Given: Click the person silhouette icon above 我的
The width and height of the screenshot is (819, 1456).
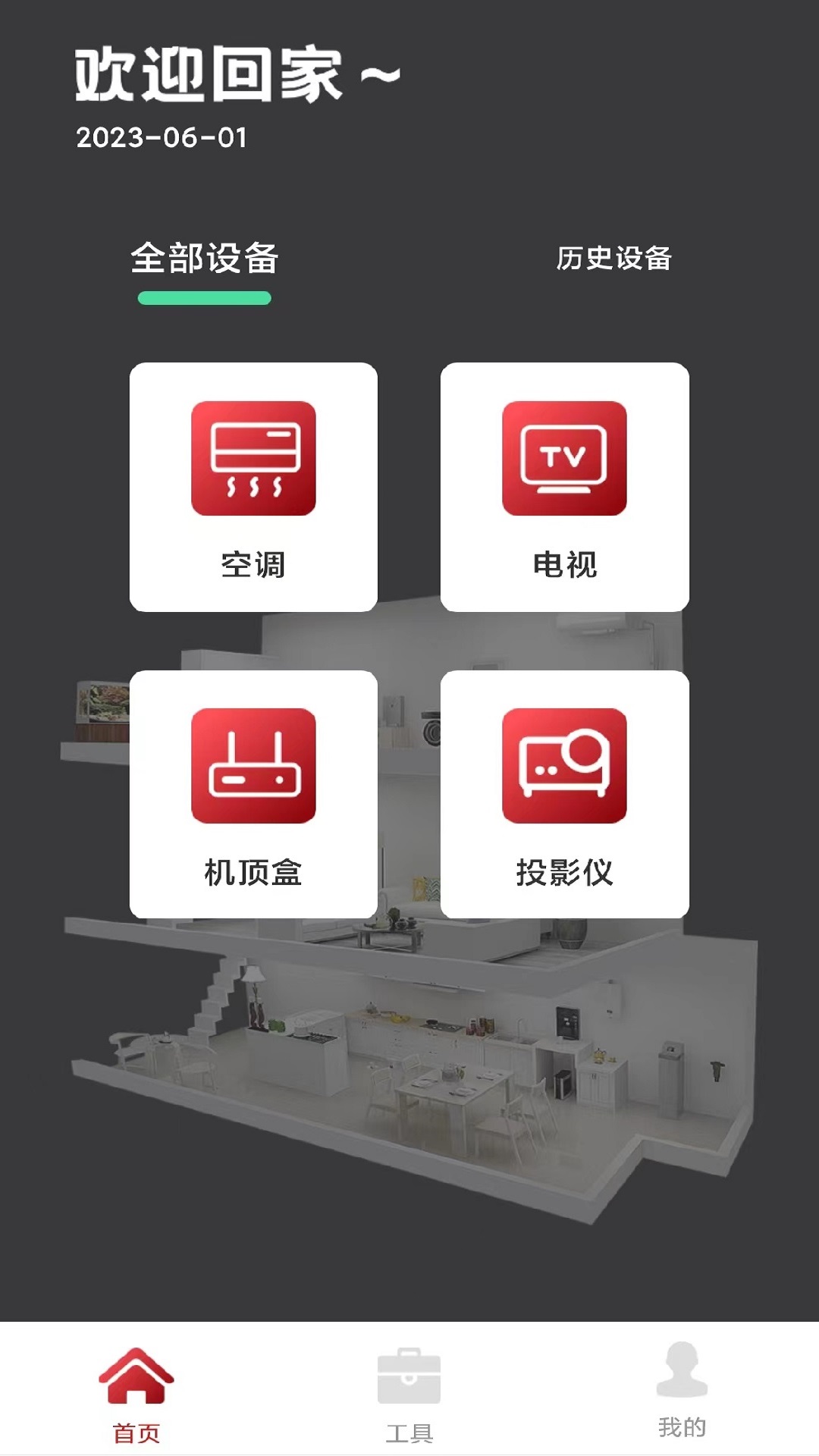Looking at the screenshot, I should click(x=681, y=1376).
